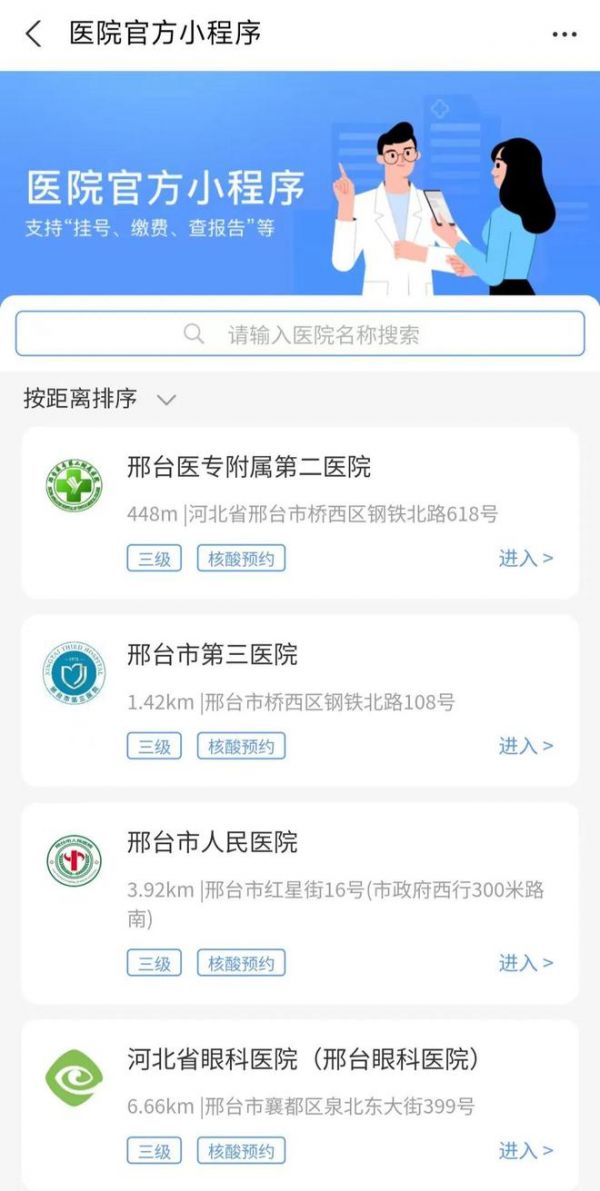Open the 邢台市第三医院 card

tap(300, 700)
